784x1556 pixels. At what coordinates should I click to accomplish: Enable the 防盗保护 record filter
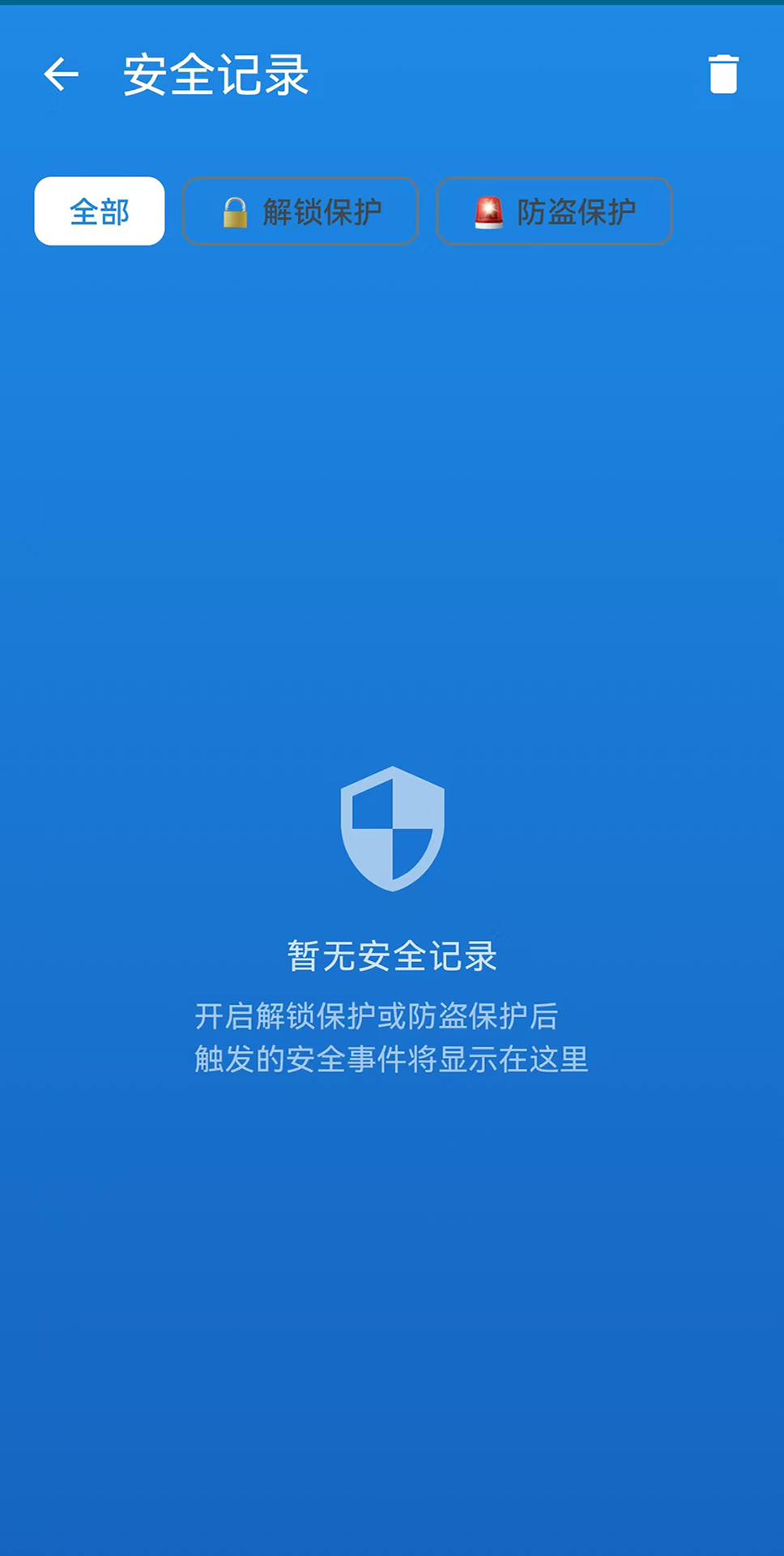[554, 212]
